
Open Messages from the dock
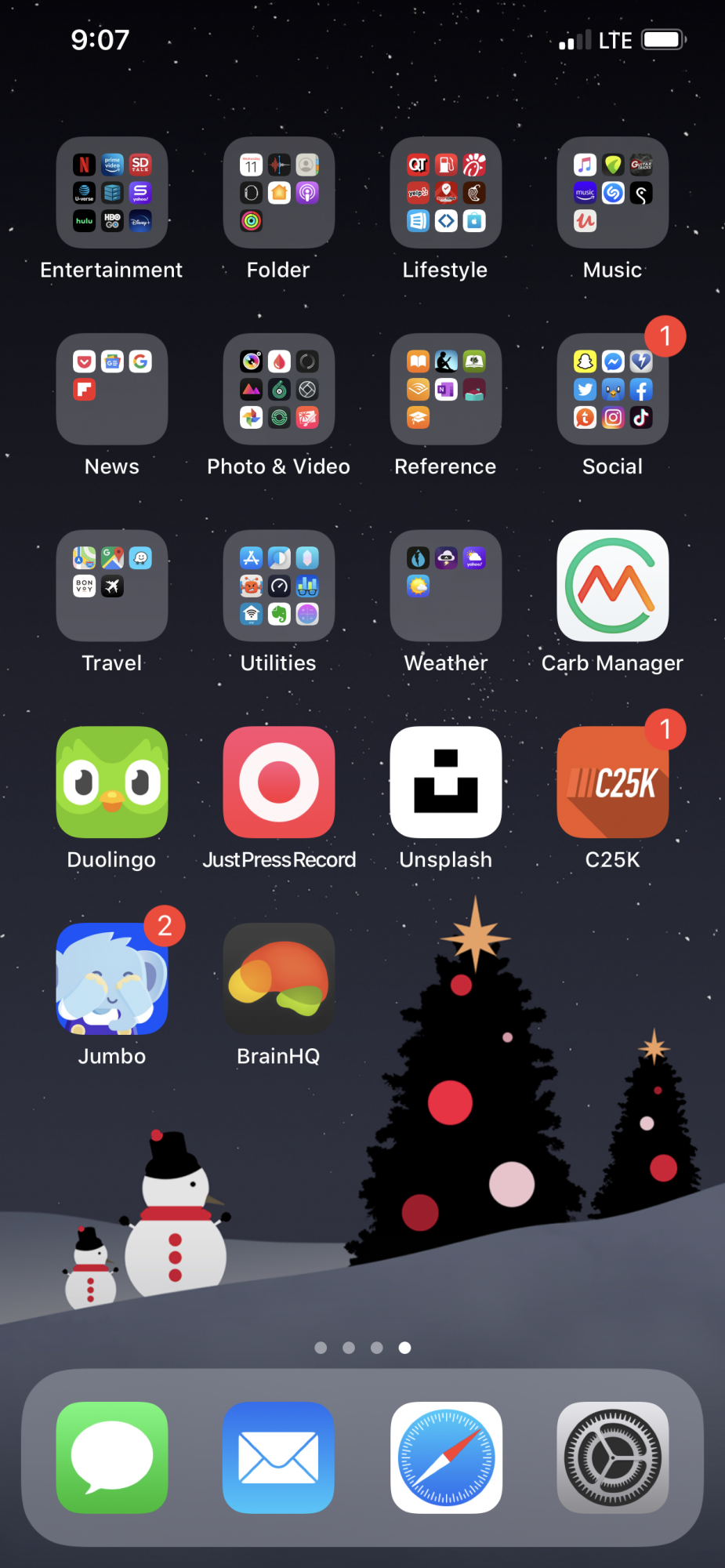pyautogui.click(x=112, y=1457)
